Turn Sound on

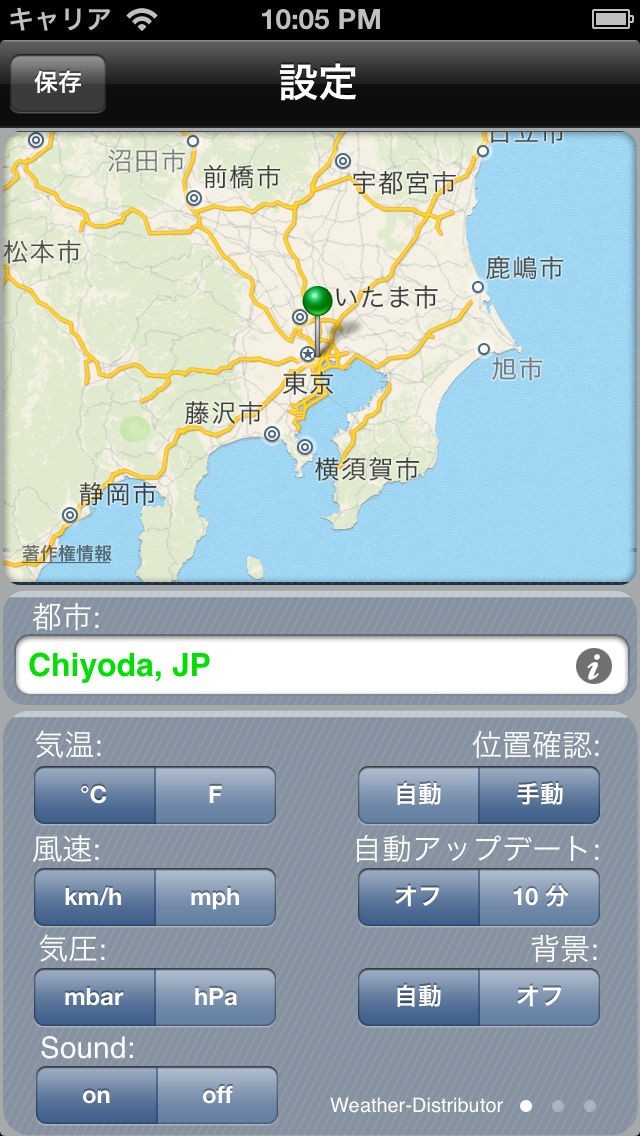point(96,1095)
